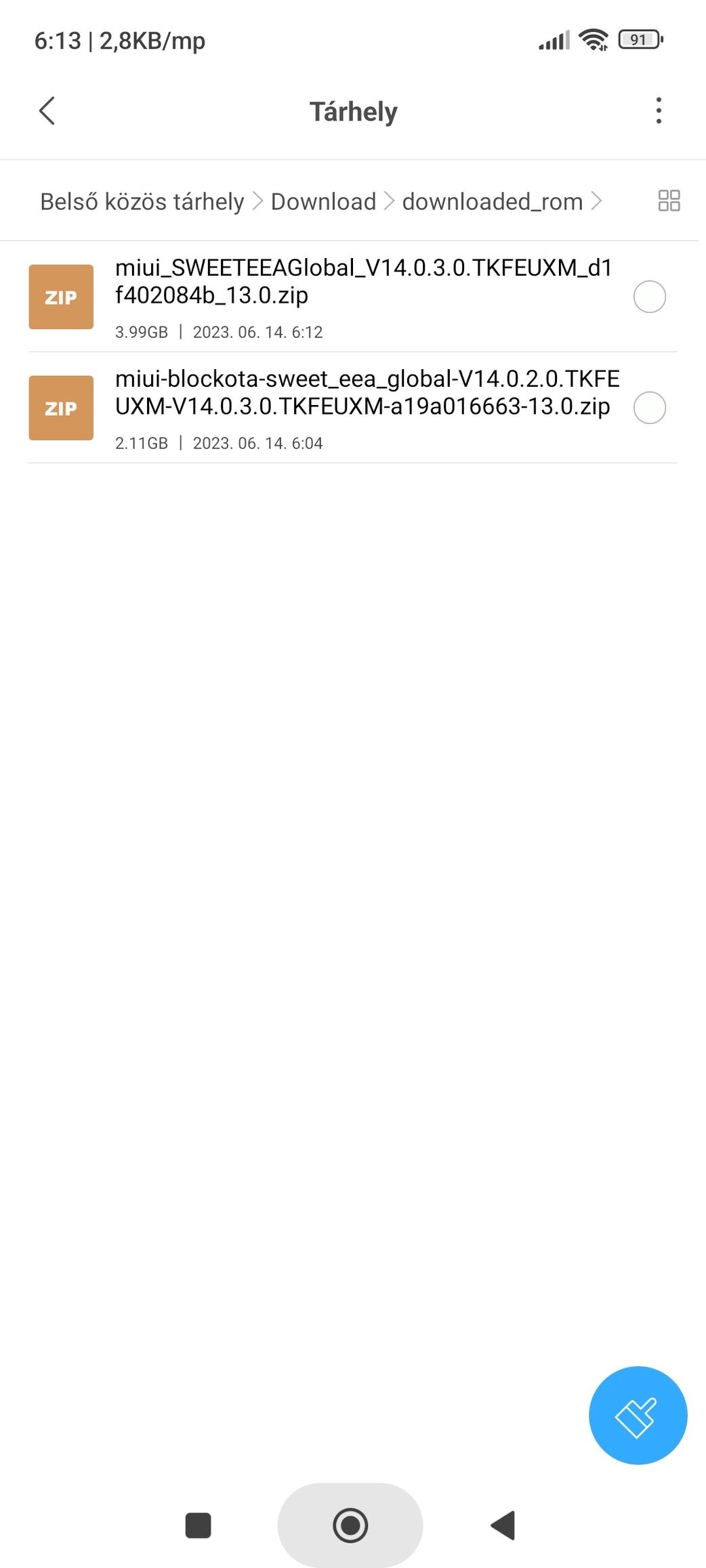
Task: Navigate to the Download folder breadcrumb
Action: pos(323,201)
